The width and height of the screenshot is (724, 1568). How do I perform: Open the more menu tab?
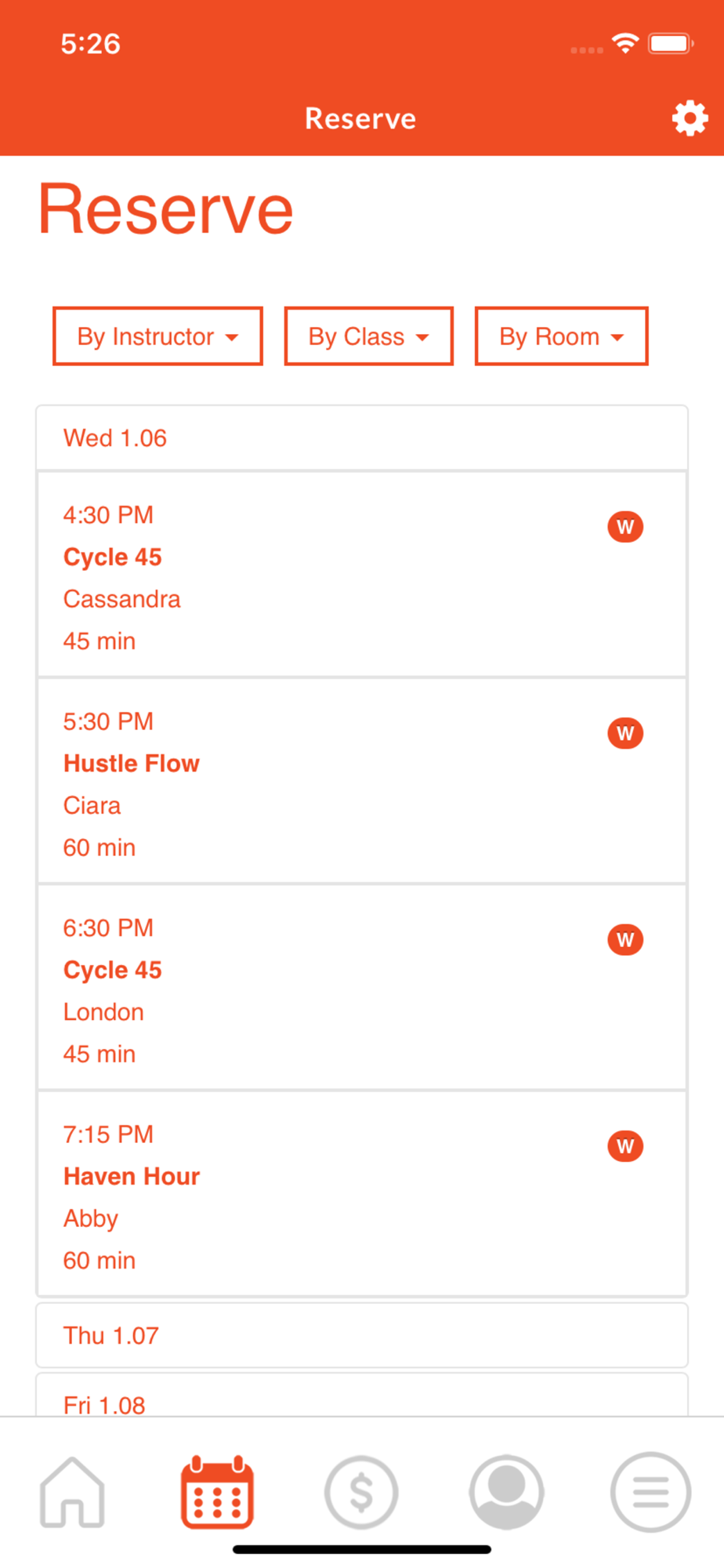click(650, 1492)
